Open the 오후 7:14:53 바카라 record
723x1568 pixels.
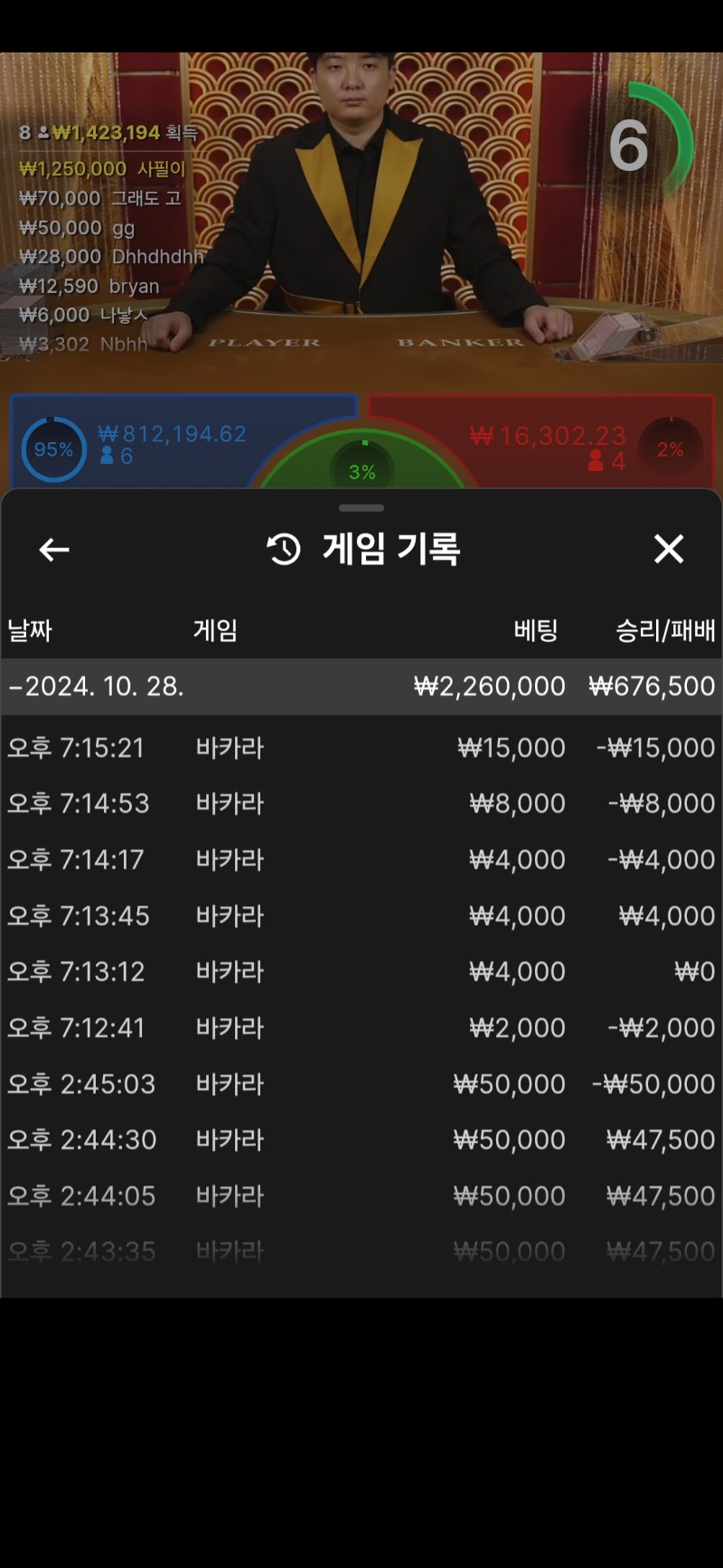pos(361,804)
